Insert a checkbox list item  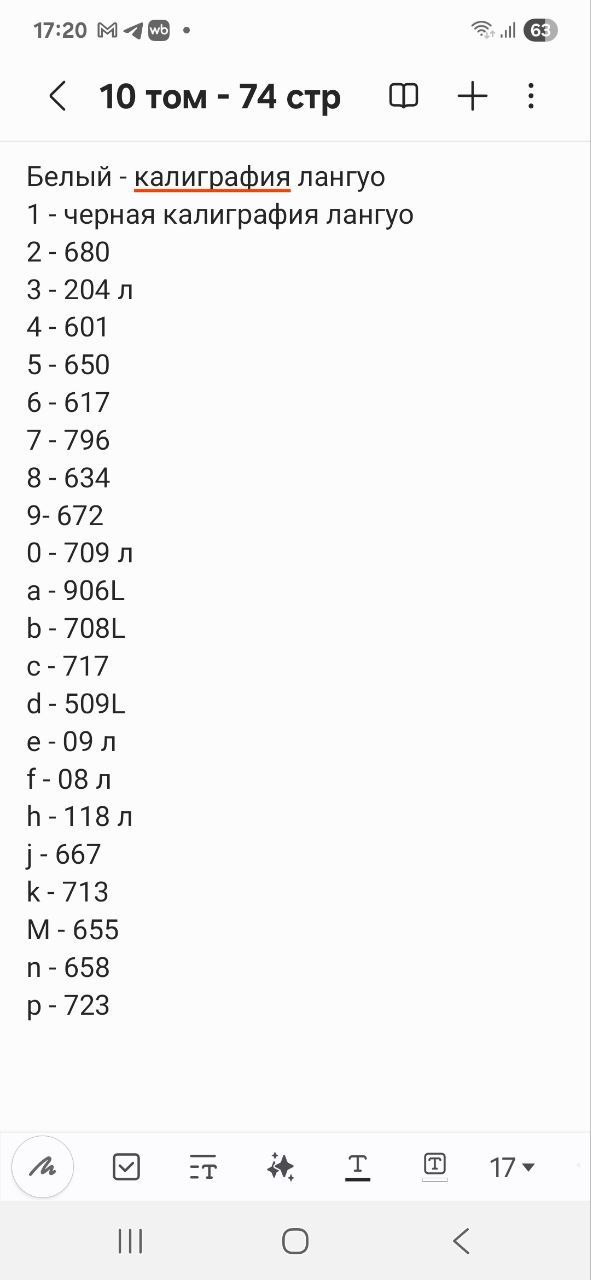[126, 1166]
